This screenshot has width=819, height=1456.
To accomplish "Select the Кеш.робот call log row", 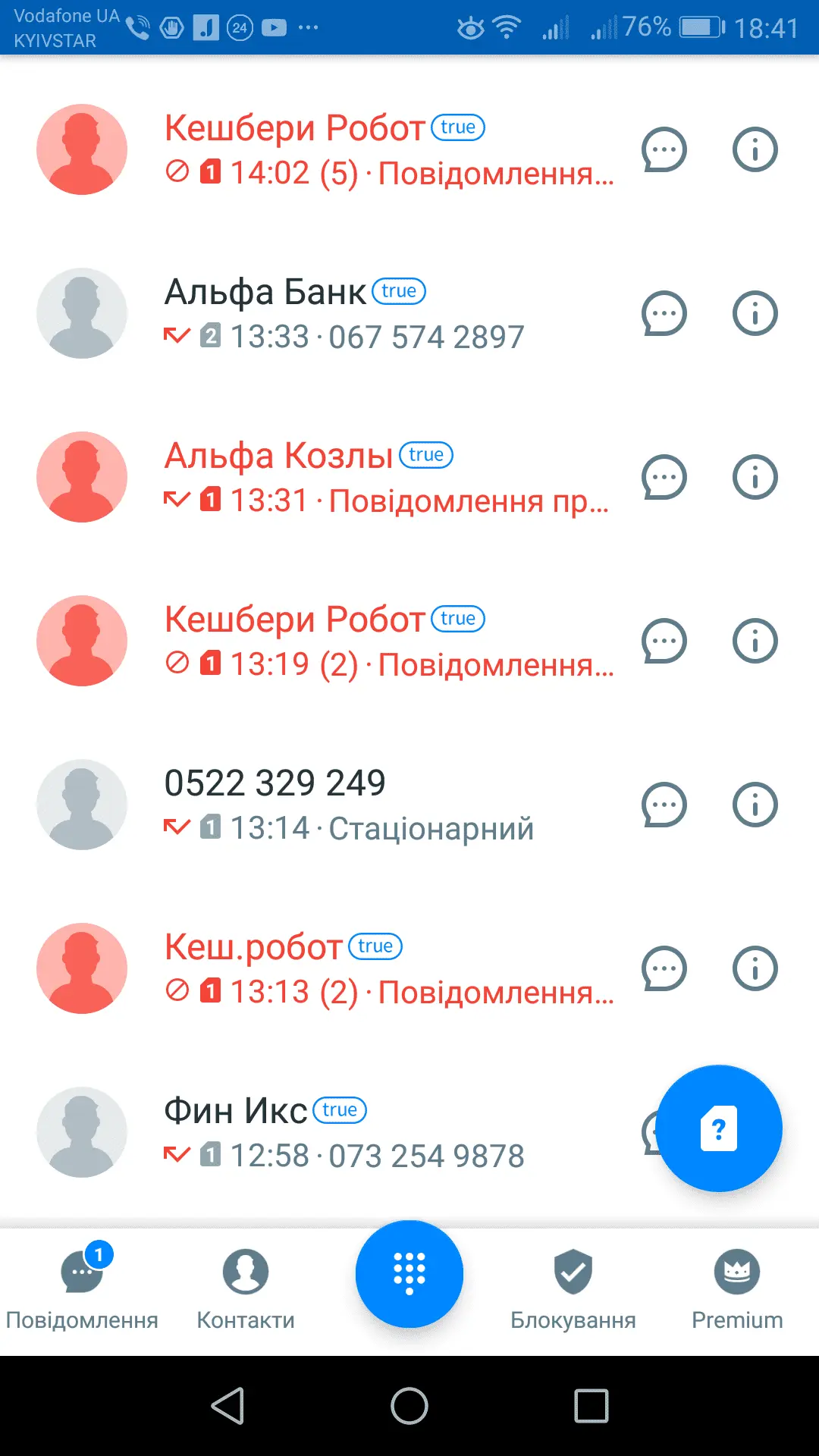I will click(x=341, y=968).
